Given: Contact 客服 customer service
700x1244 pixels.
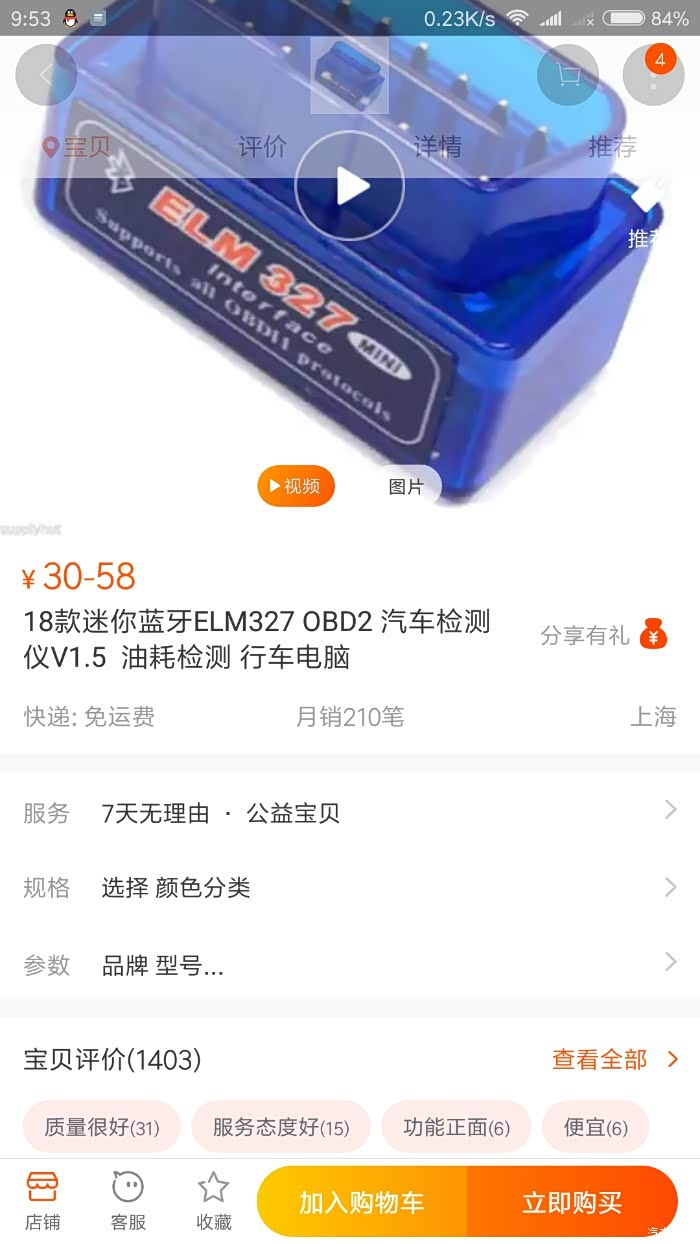Looking at the screenshot, I should [x=128, y=1200].
